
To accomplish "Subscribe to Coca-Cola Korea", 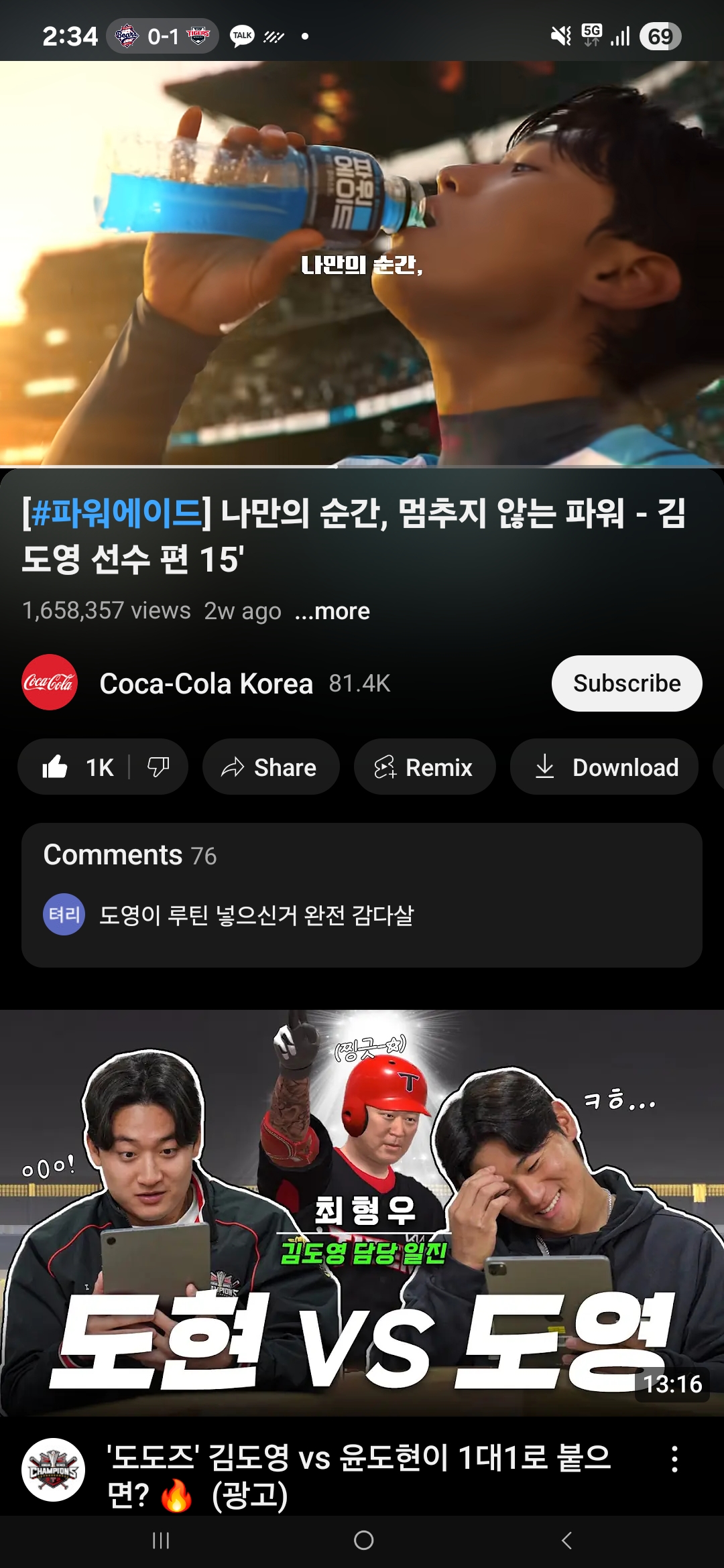I will pos(626,683).
